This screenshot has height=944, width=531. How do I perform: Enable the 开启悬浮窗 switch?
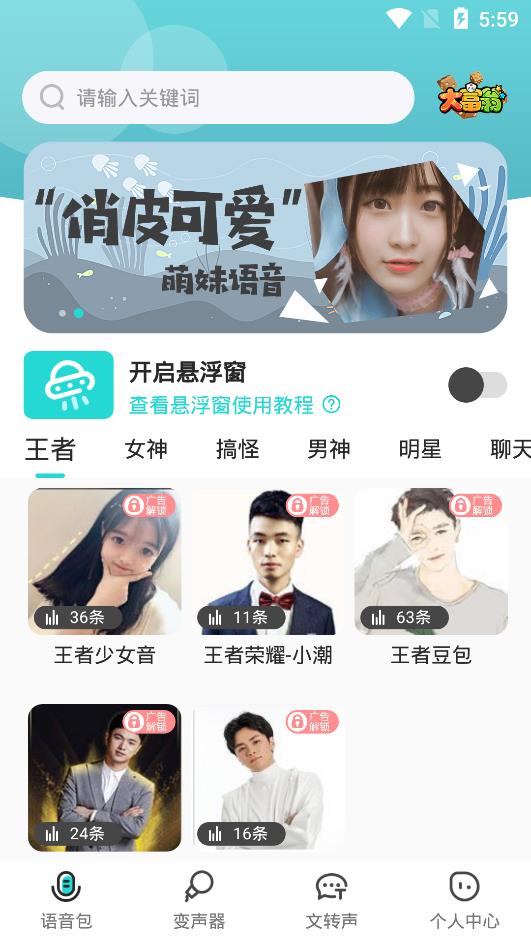(x=477, y=385)
